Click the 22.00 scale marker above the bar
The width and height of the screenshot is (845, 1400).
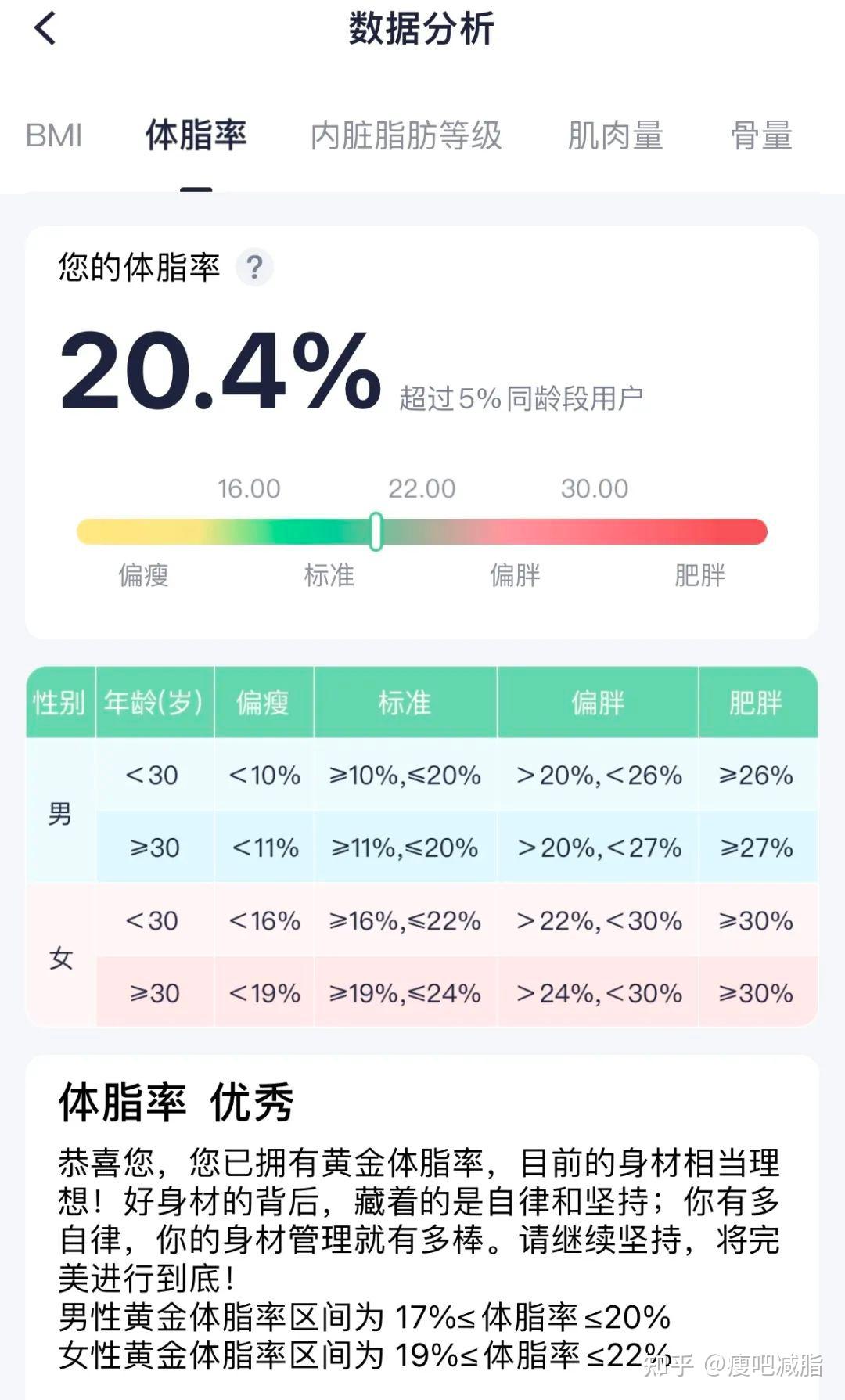pyautogui.click(x=422, y=487)
